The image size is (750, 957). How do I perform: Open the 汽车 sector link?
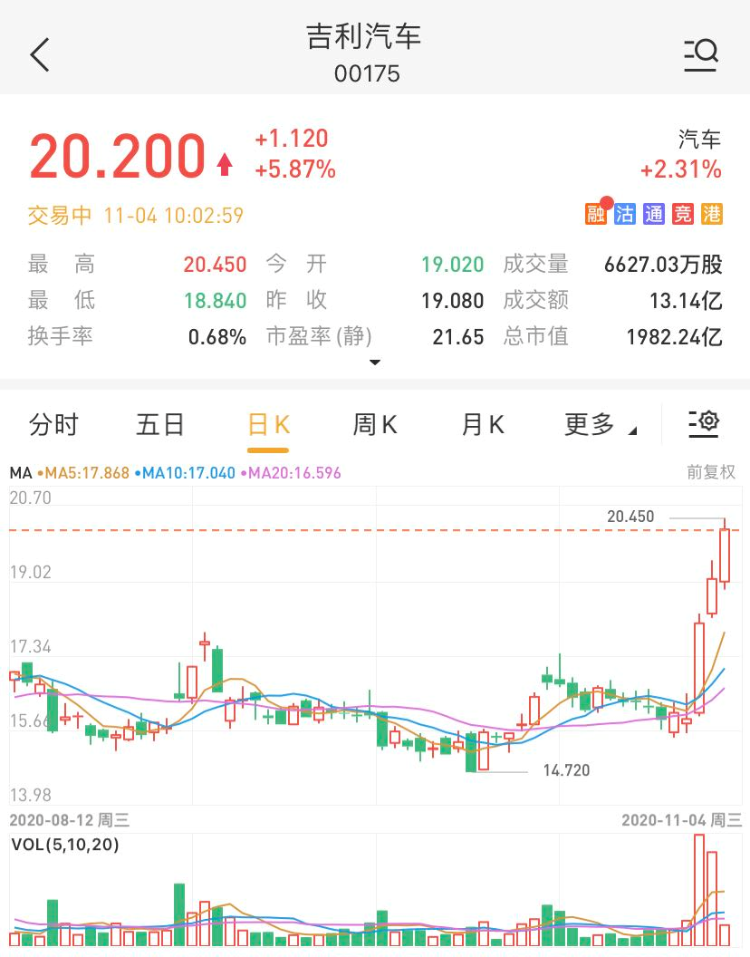tap(699, 154)
